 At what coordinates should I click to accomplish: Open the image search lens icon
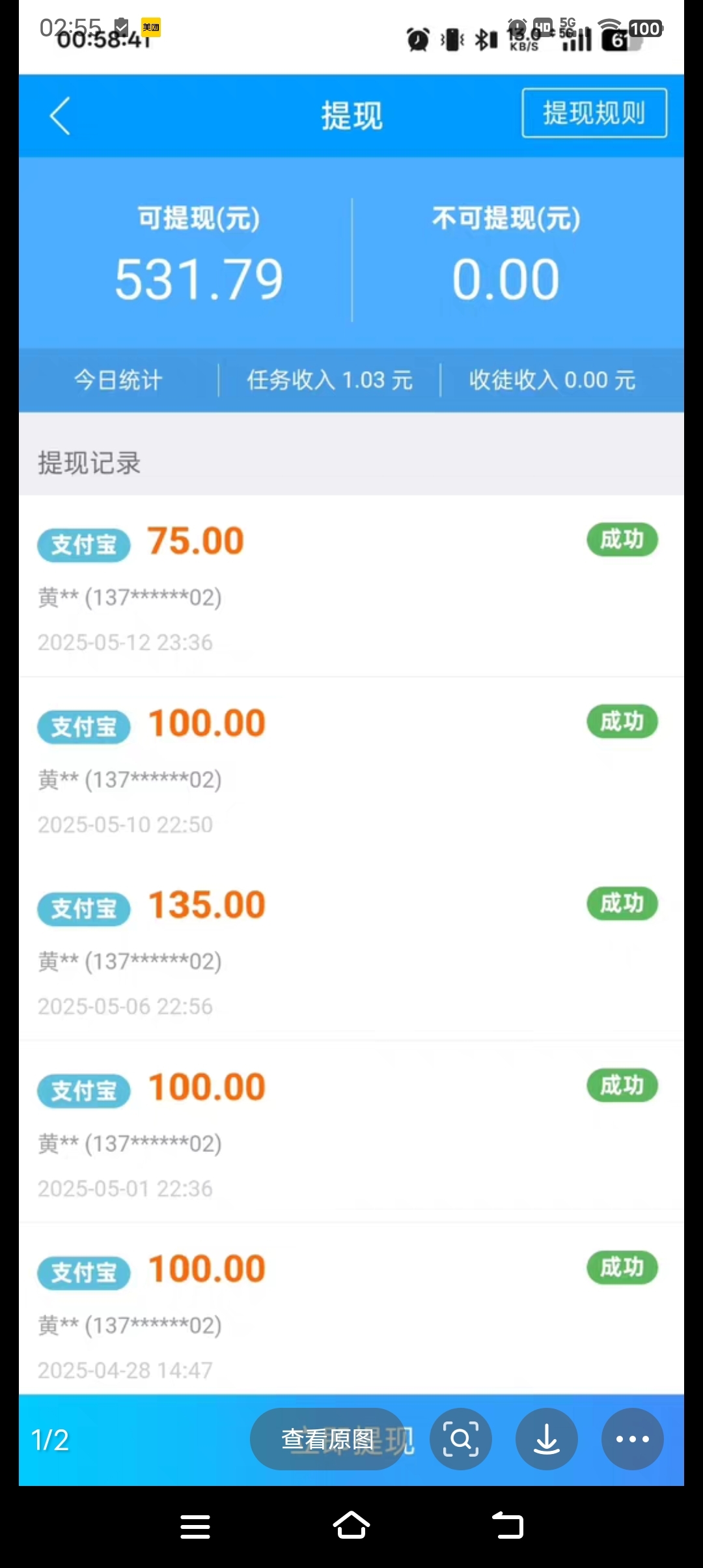460,1439
